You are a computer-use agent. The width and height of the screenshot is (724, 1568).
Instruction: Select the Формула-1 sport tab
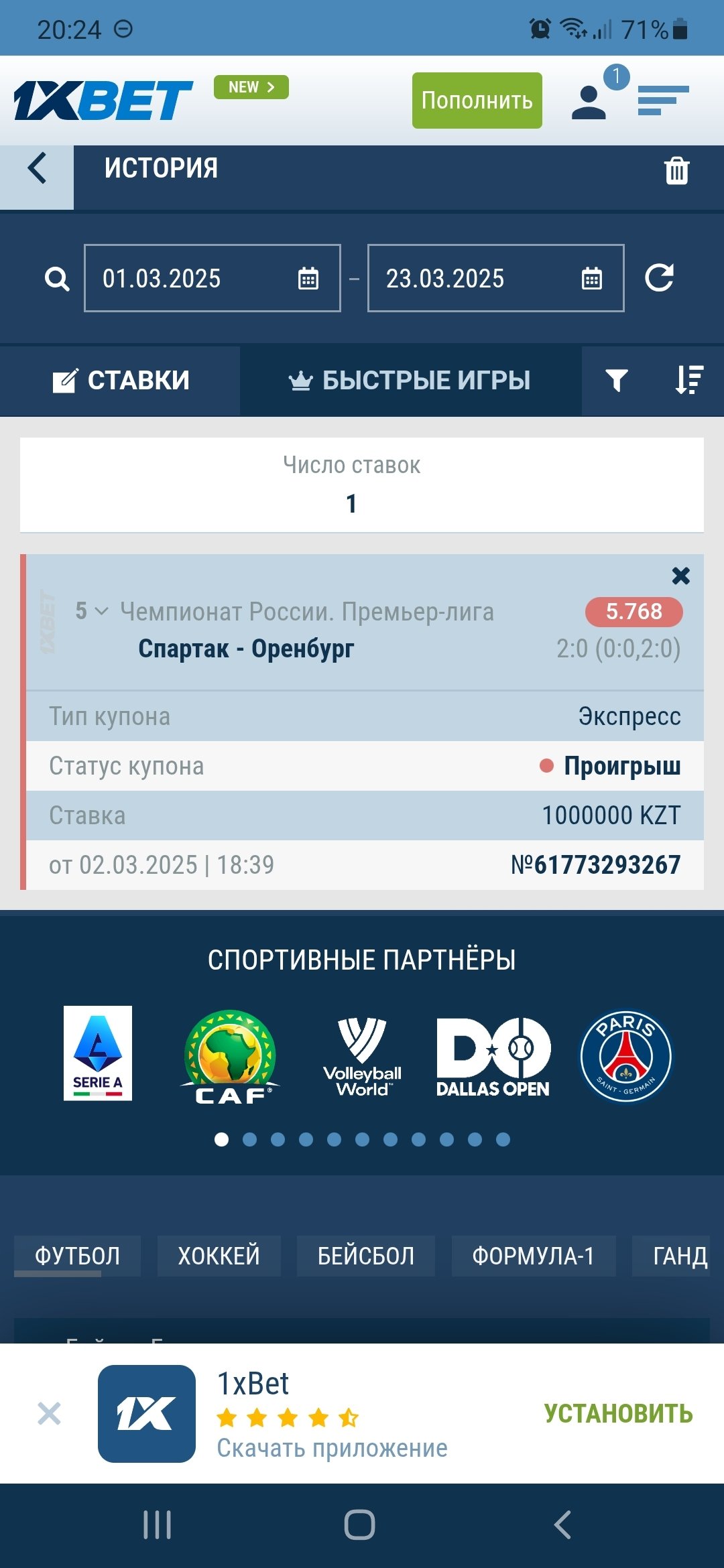[533, 1256]
